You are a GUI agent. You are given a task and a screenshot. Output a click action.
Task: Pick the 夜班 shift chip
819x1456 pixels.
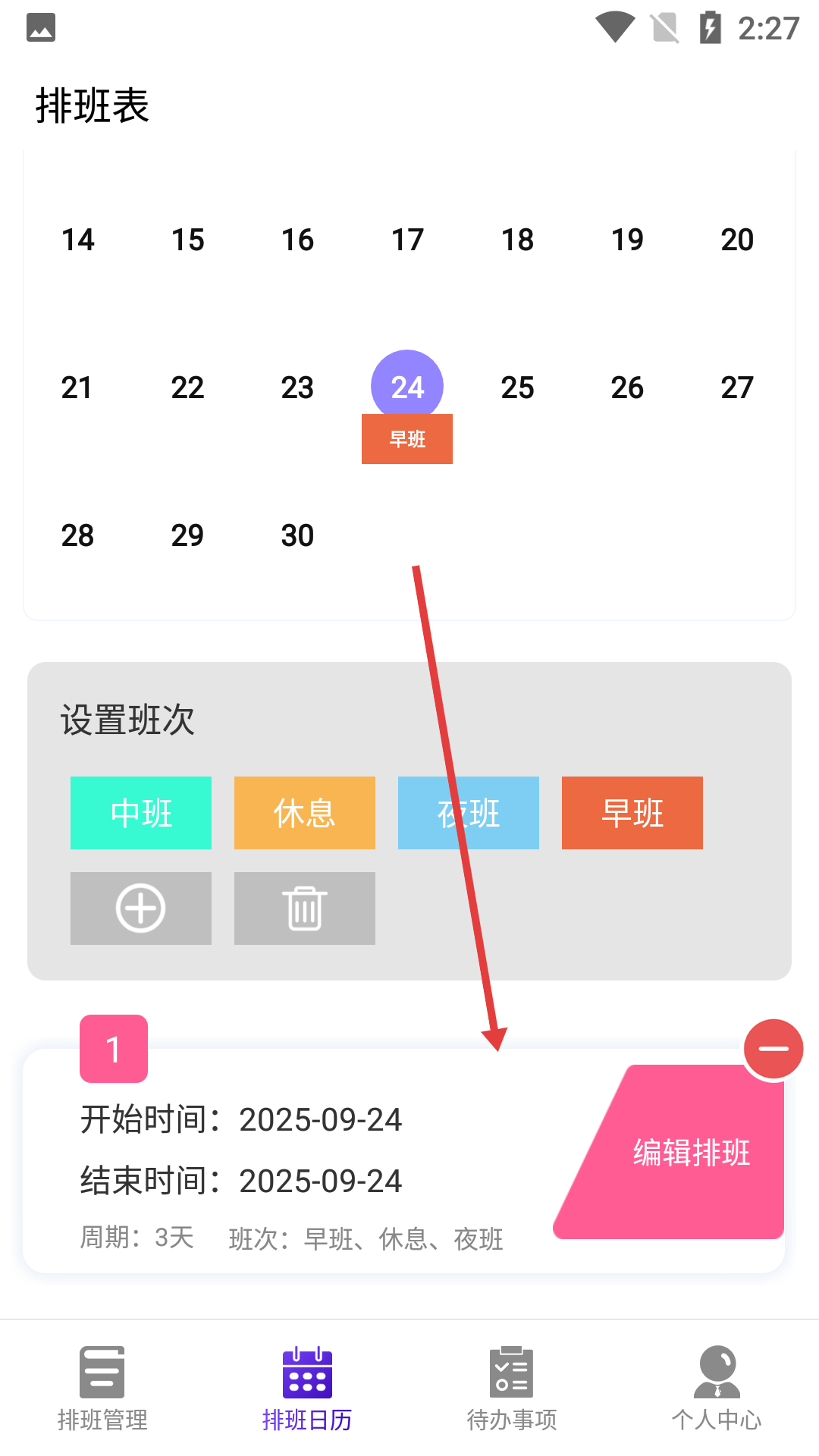click(x=469, y=813)
